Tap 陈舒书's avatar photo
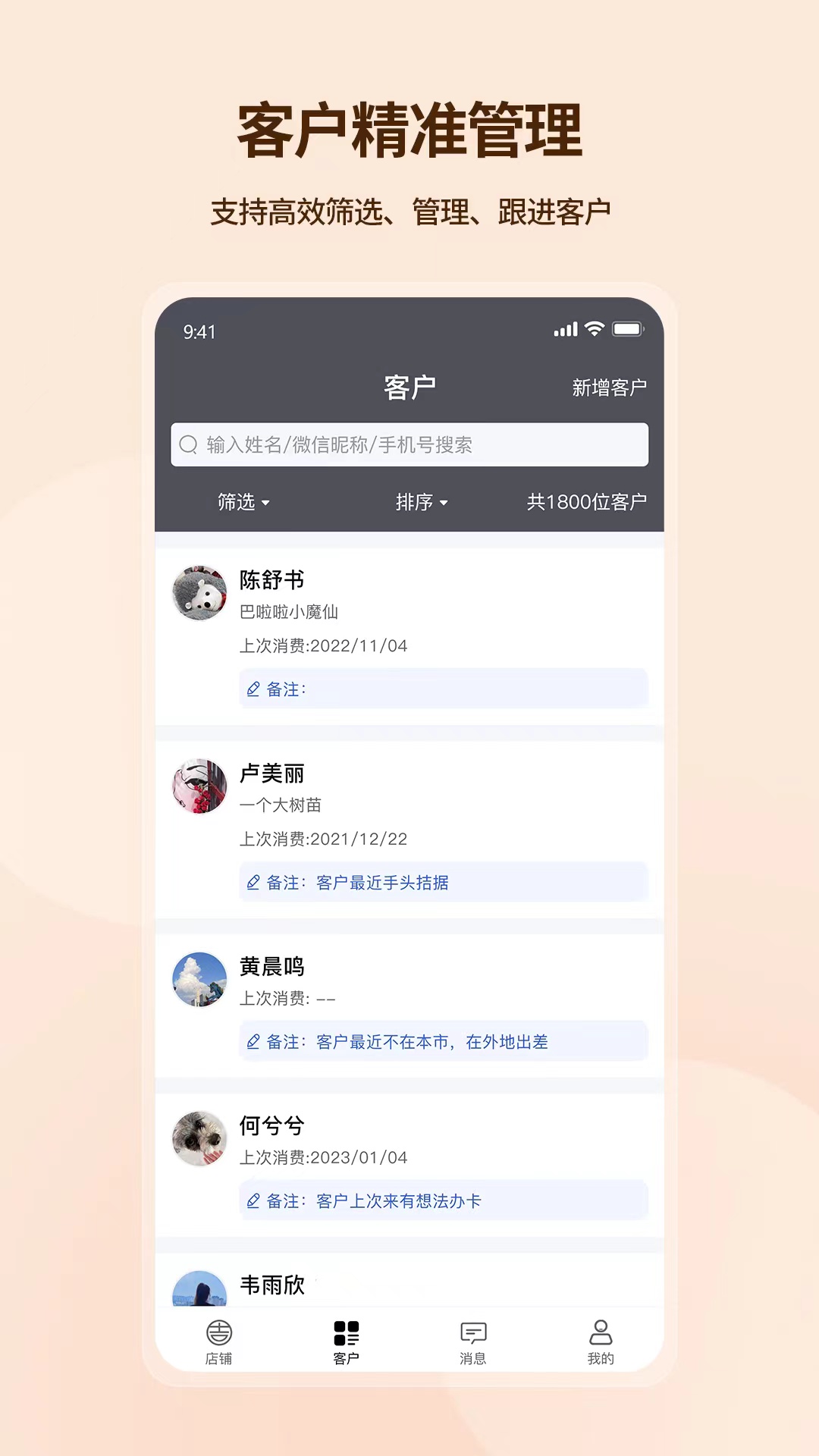 [x=199, y=593]
